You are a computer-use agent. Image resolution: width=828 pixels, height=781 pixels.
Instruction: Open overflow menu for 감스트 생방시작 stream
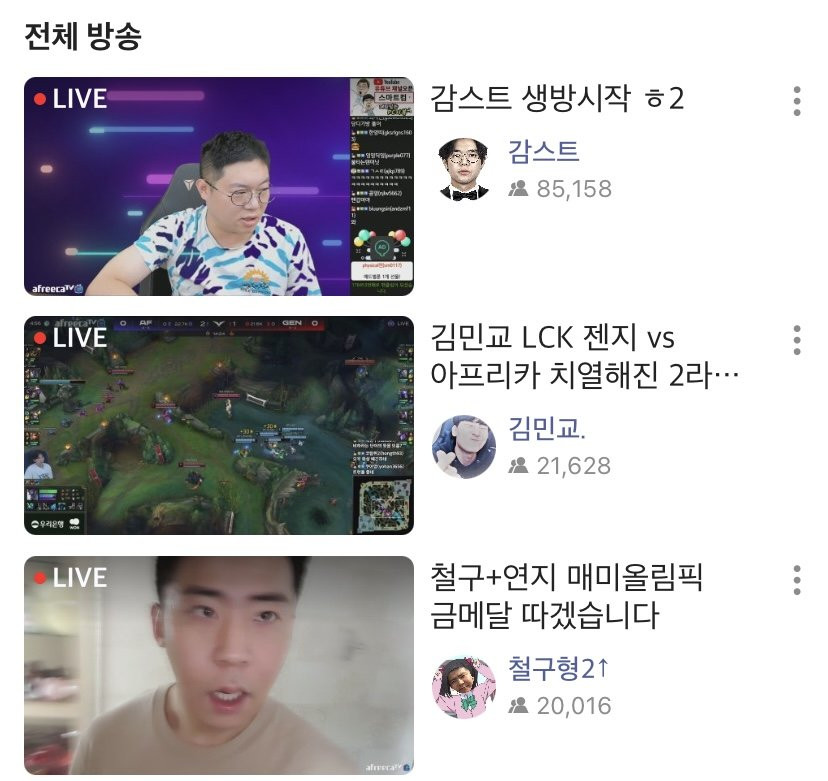pyautogui.click(x=796, y=101)
